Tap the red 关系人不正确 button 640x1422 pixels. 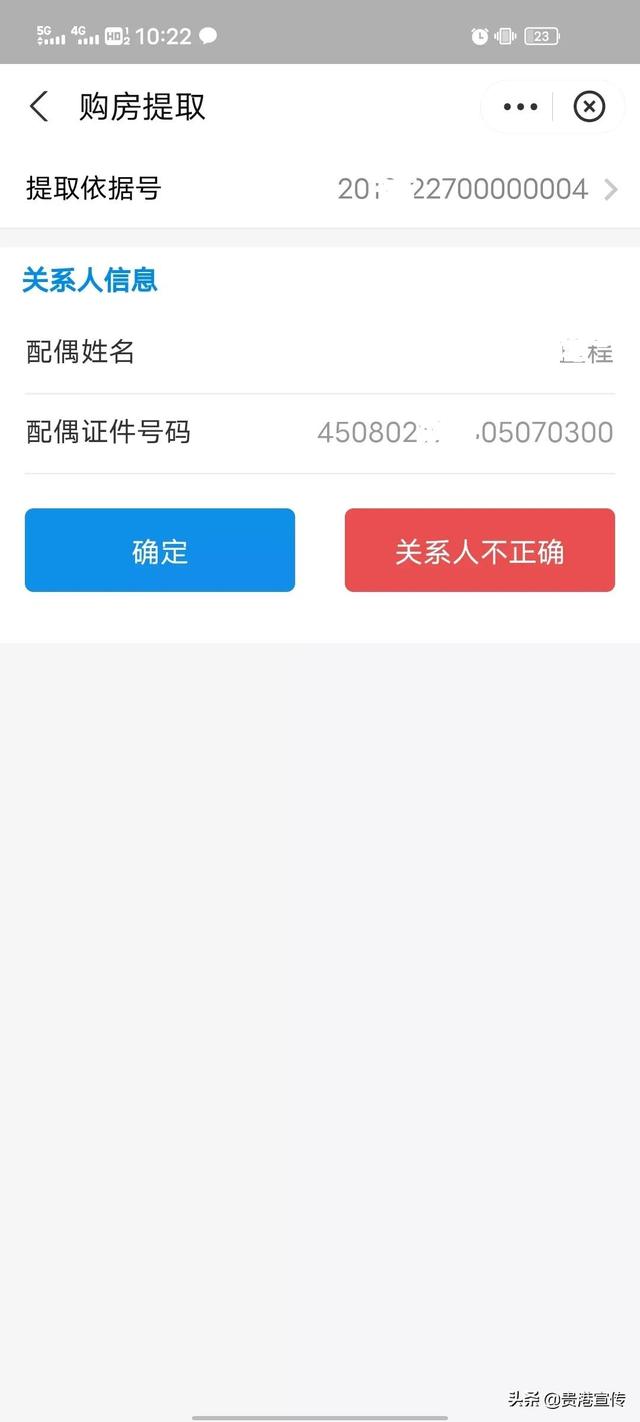click(479, 551)
